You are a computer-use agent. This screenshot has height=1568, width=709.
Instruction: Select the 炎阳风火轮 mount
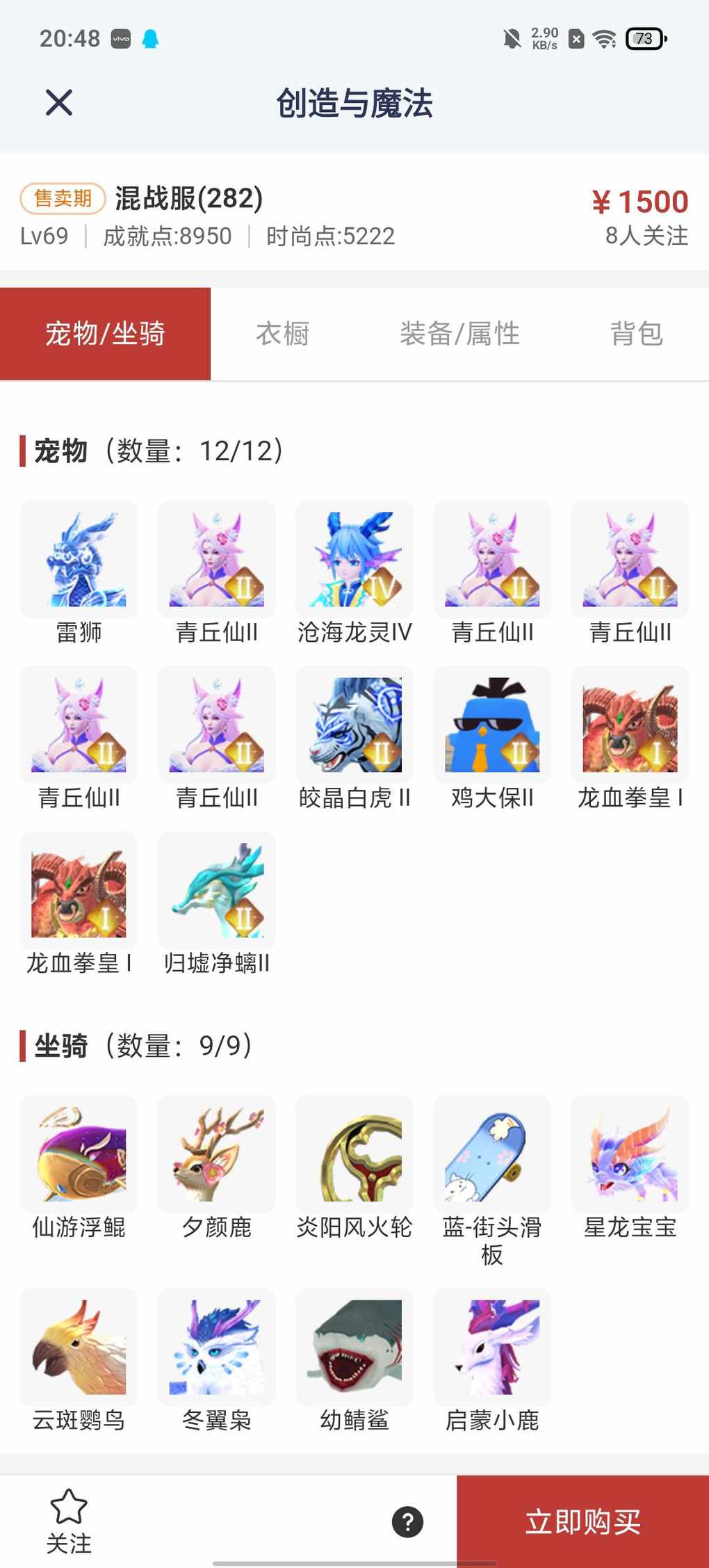(354, 1154)
